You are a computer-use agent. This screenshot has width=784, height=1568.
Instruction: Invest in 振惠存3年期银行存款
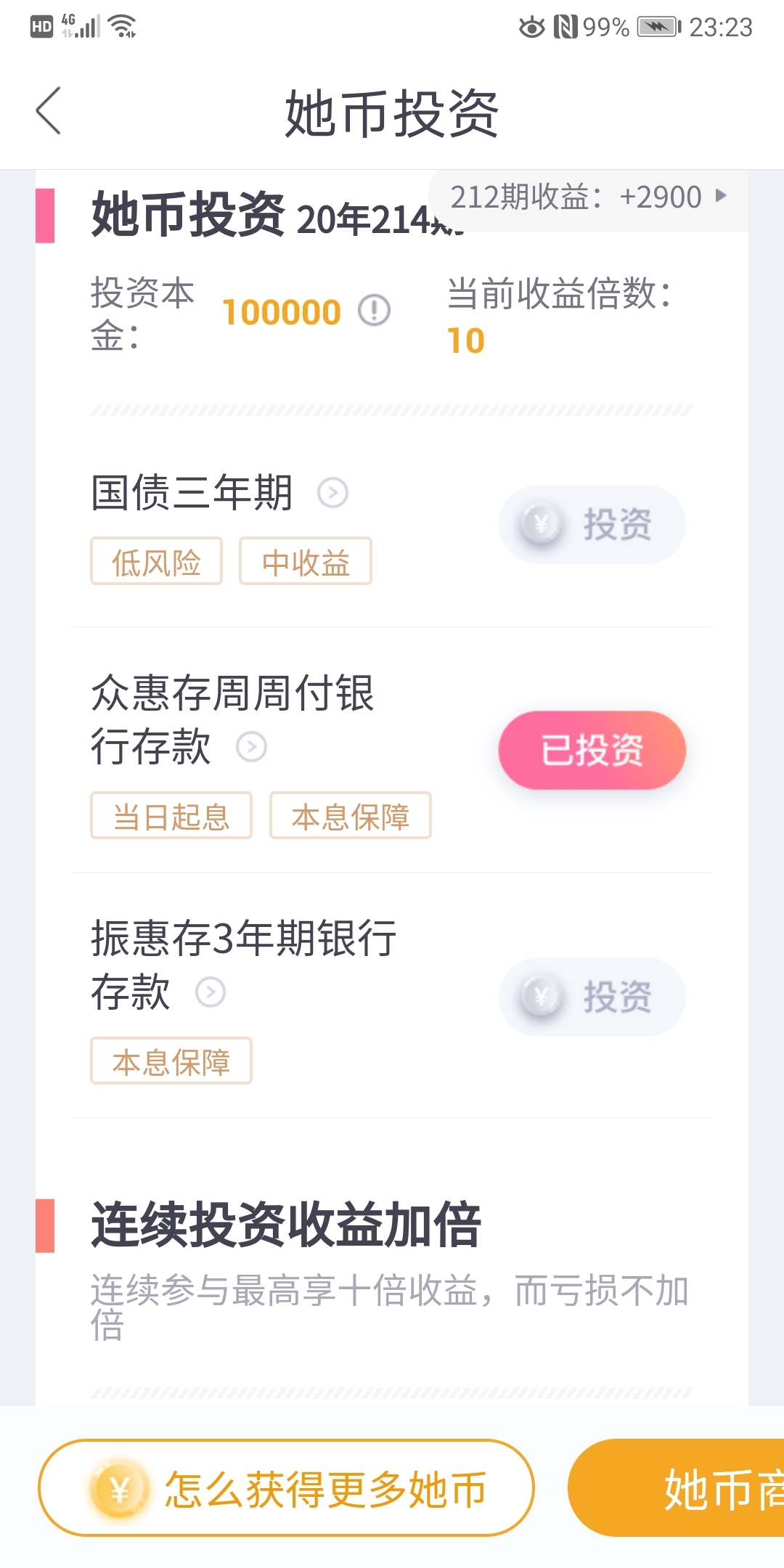(592, 997)
